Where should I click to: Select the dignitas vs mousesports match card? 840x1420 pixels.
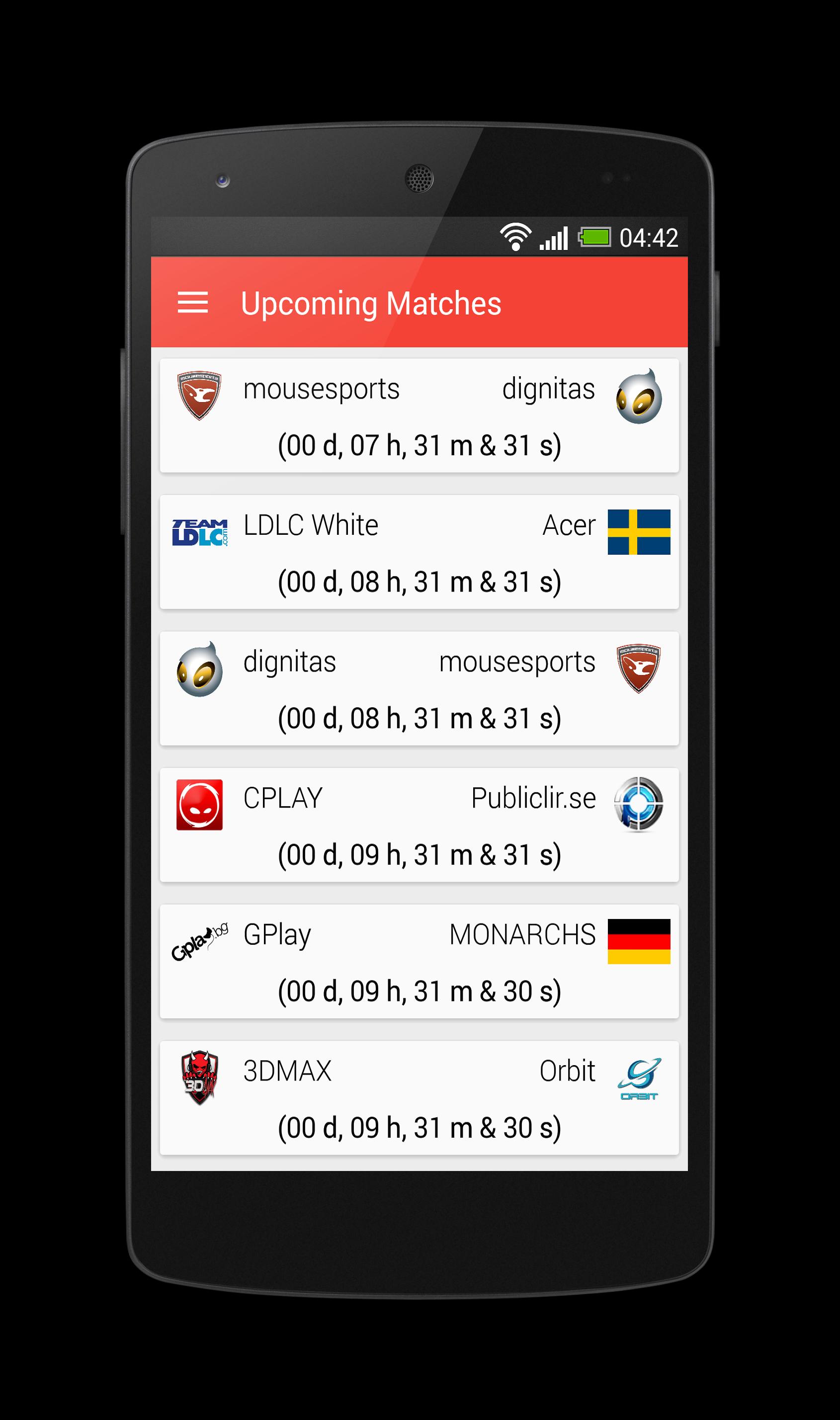coord(419,688)
